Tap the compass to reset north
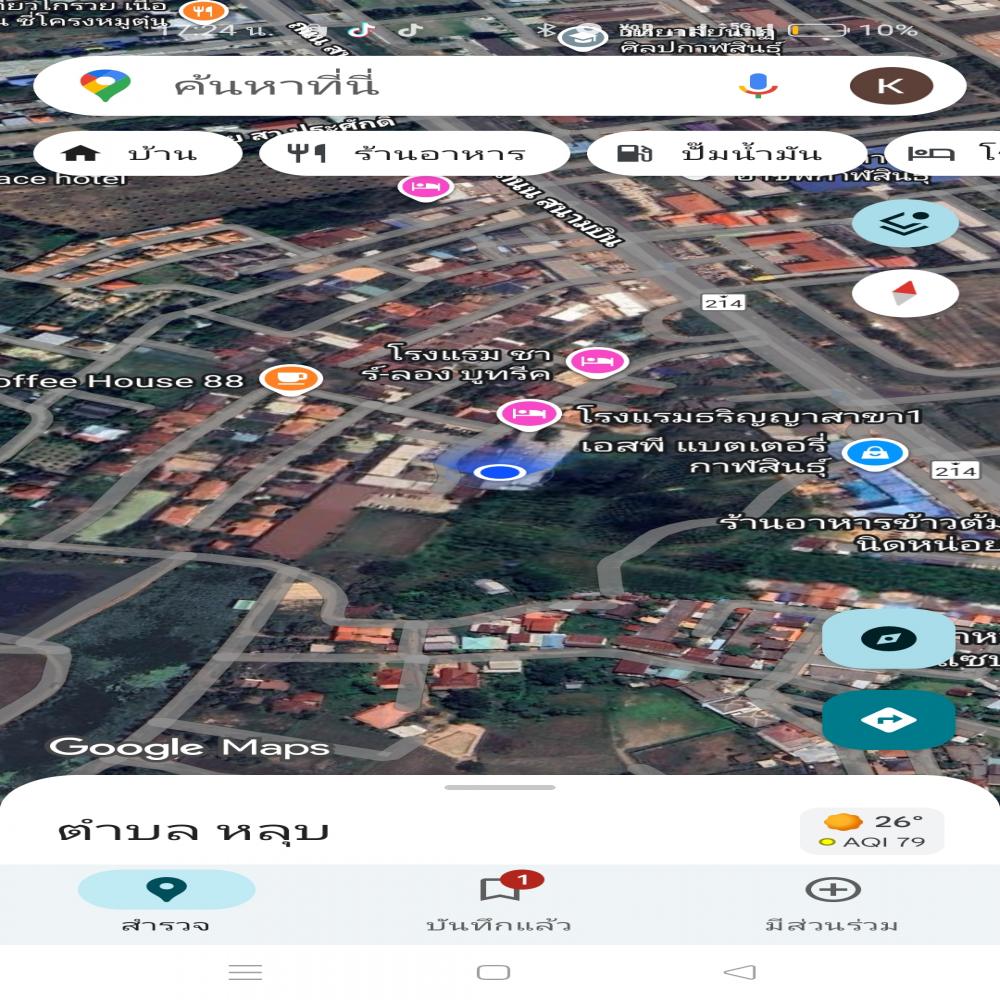Image resolution: width=1000 pixels, height=1000 pixels. click(x=905, y=294)
